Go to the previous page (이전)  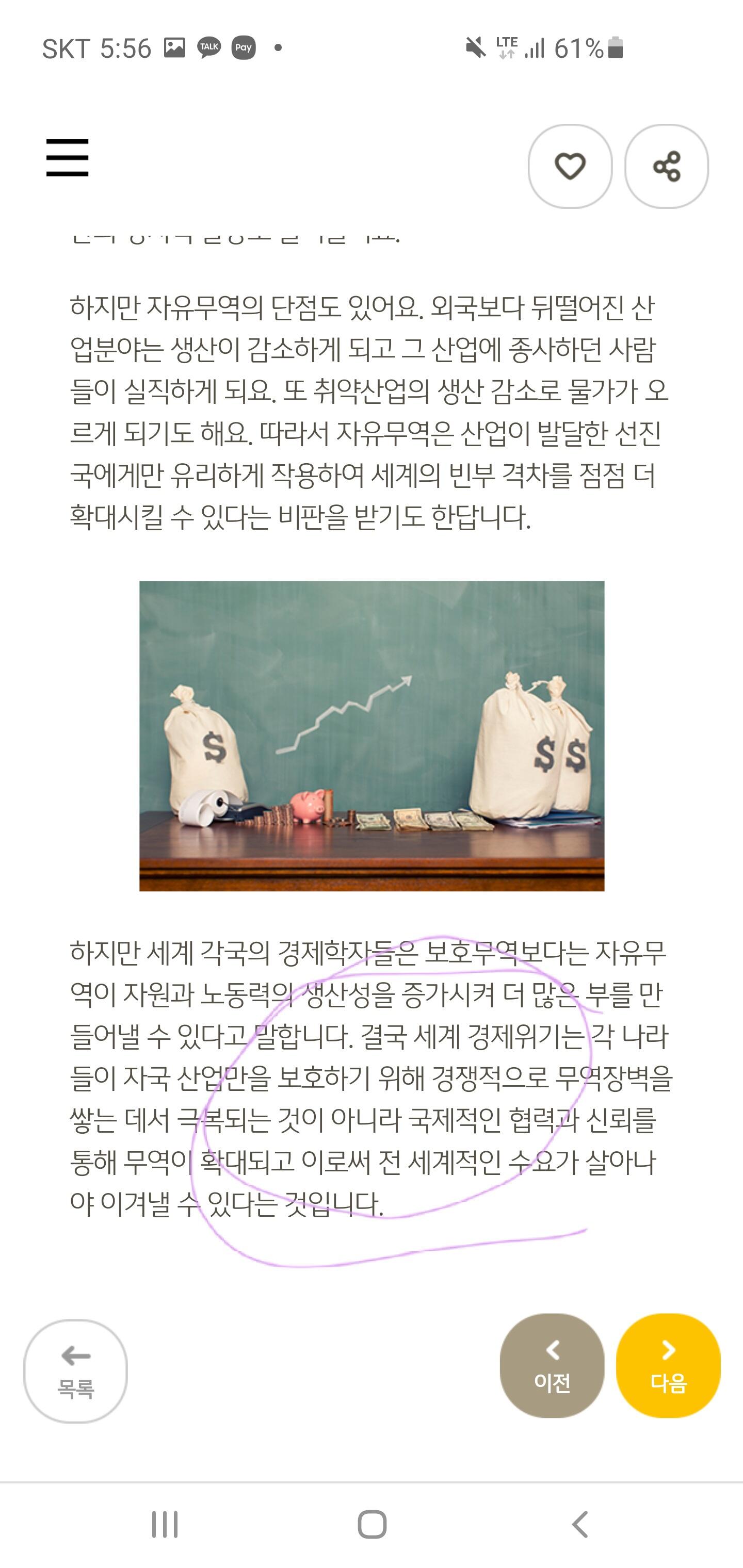(552, 1365)
